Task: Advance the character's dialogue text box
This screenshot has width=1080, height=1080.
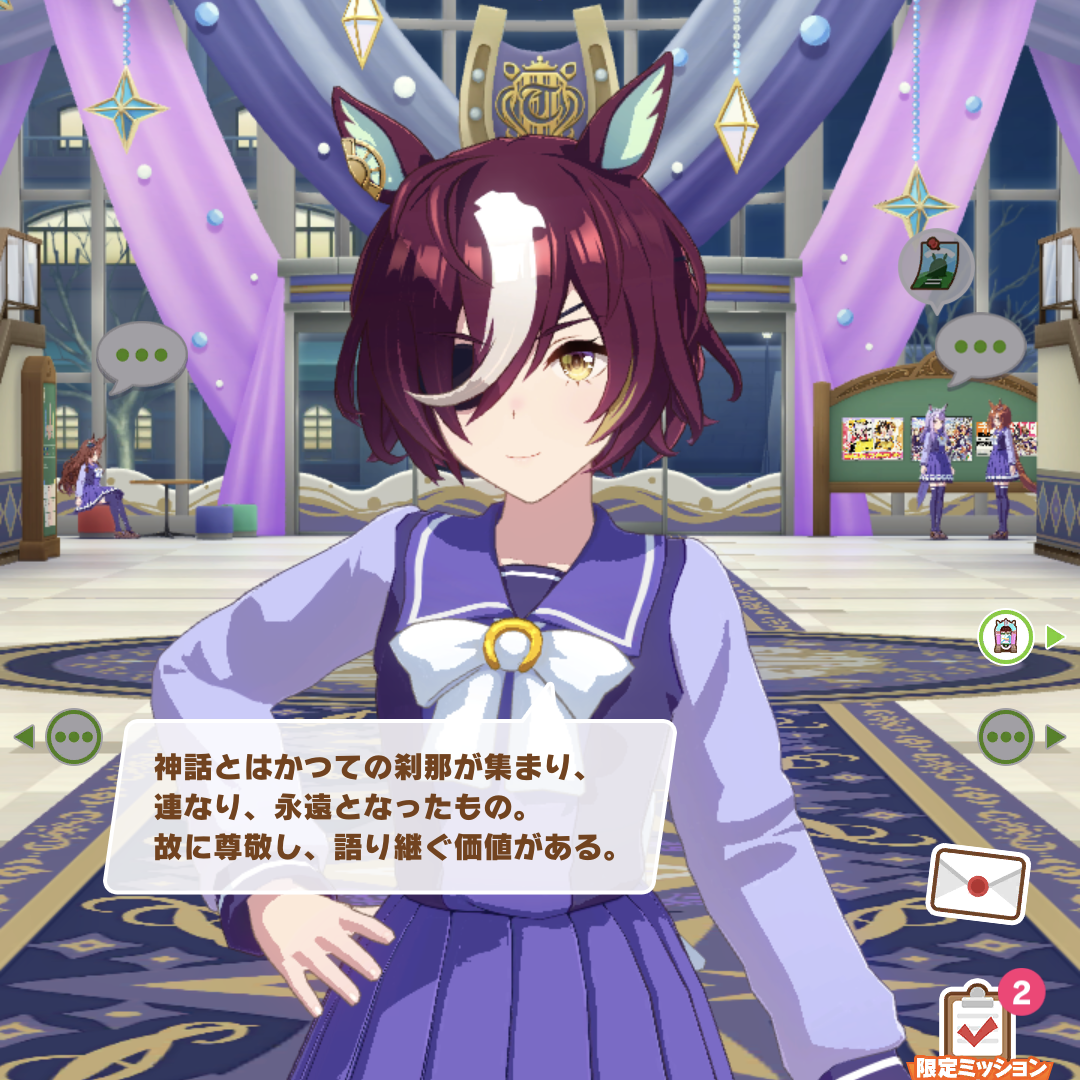Action: tap(390, 806)
